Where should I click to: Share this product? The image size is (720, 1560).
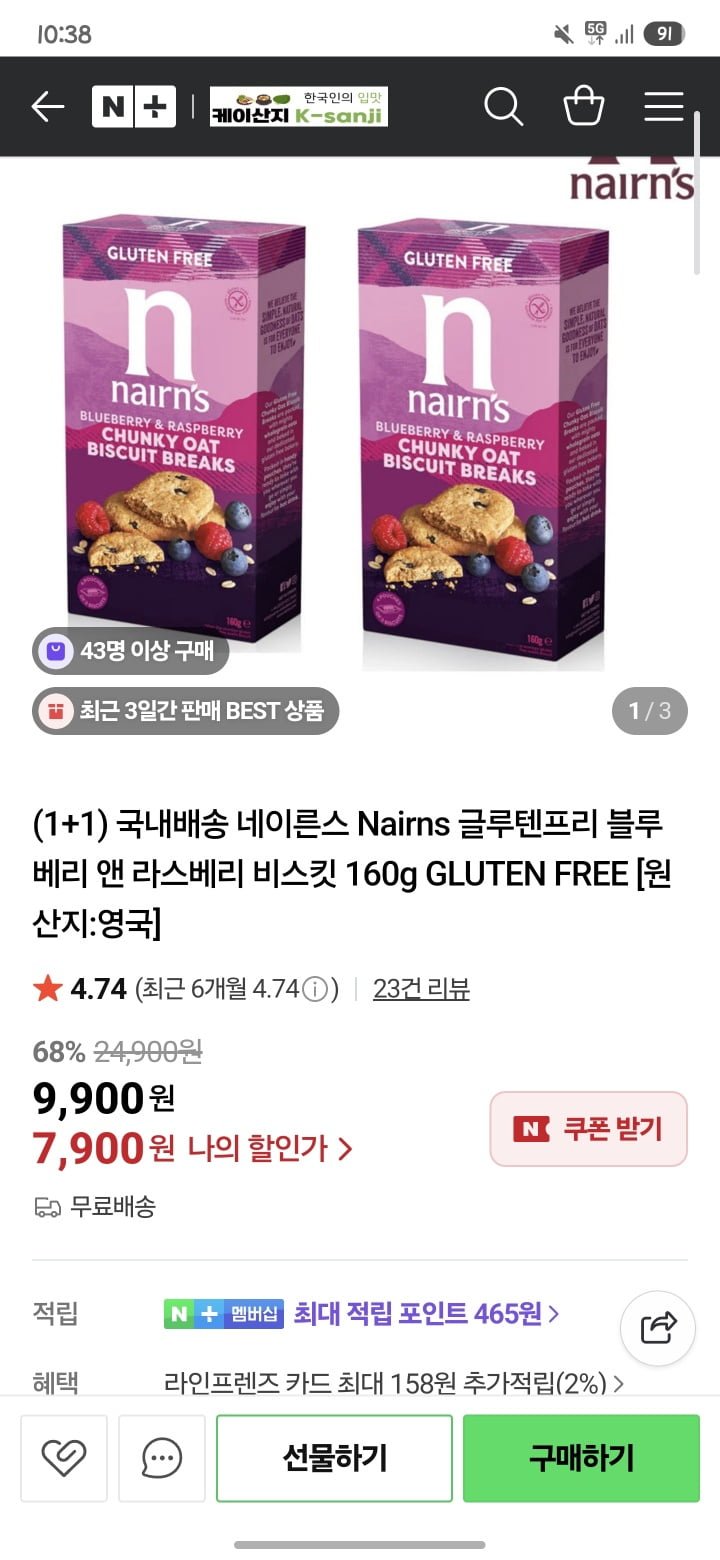[x=658, y=1328]
